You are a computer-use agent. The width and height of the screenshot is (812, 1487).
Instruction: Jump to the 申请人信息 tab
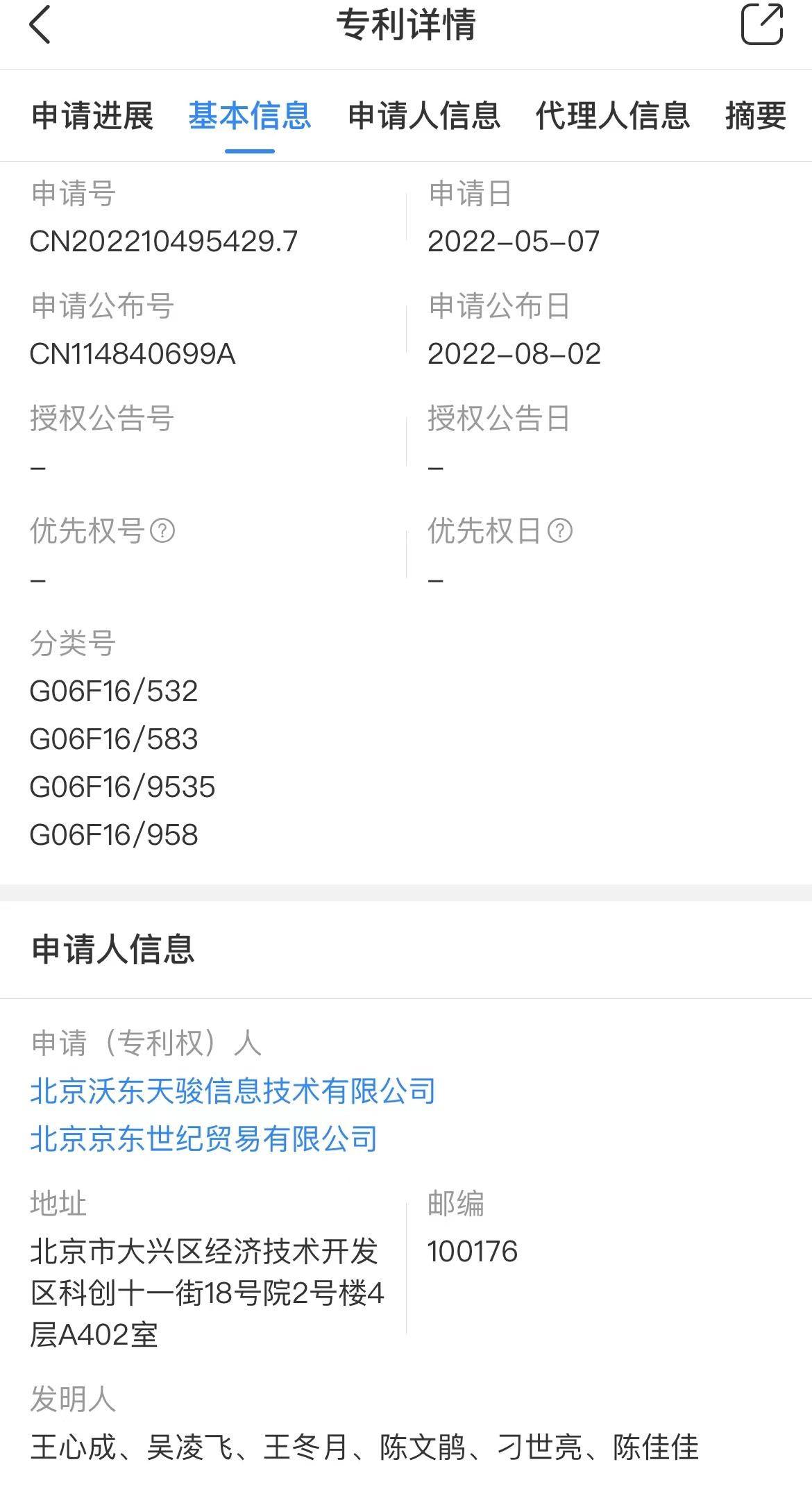click(424, 115)
